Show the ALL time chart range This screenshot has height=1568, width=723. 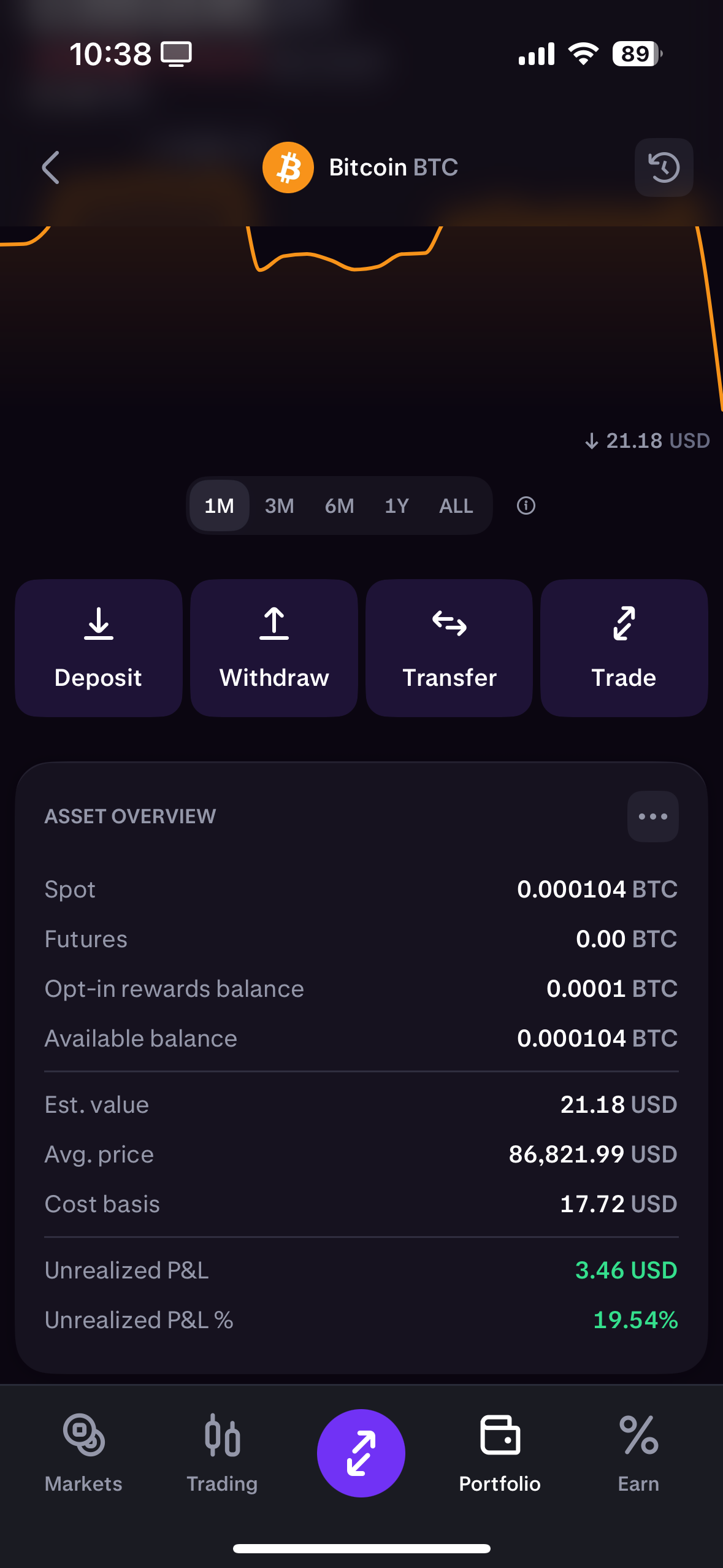point(456,506)
